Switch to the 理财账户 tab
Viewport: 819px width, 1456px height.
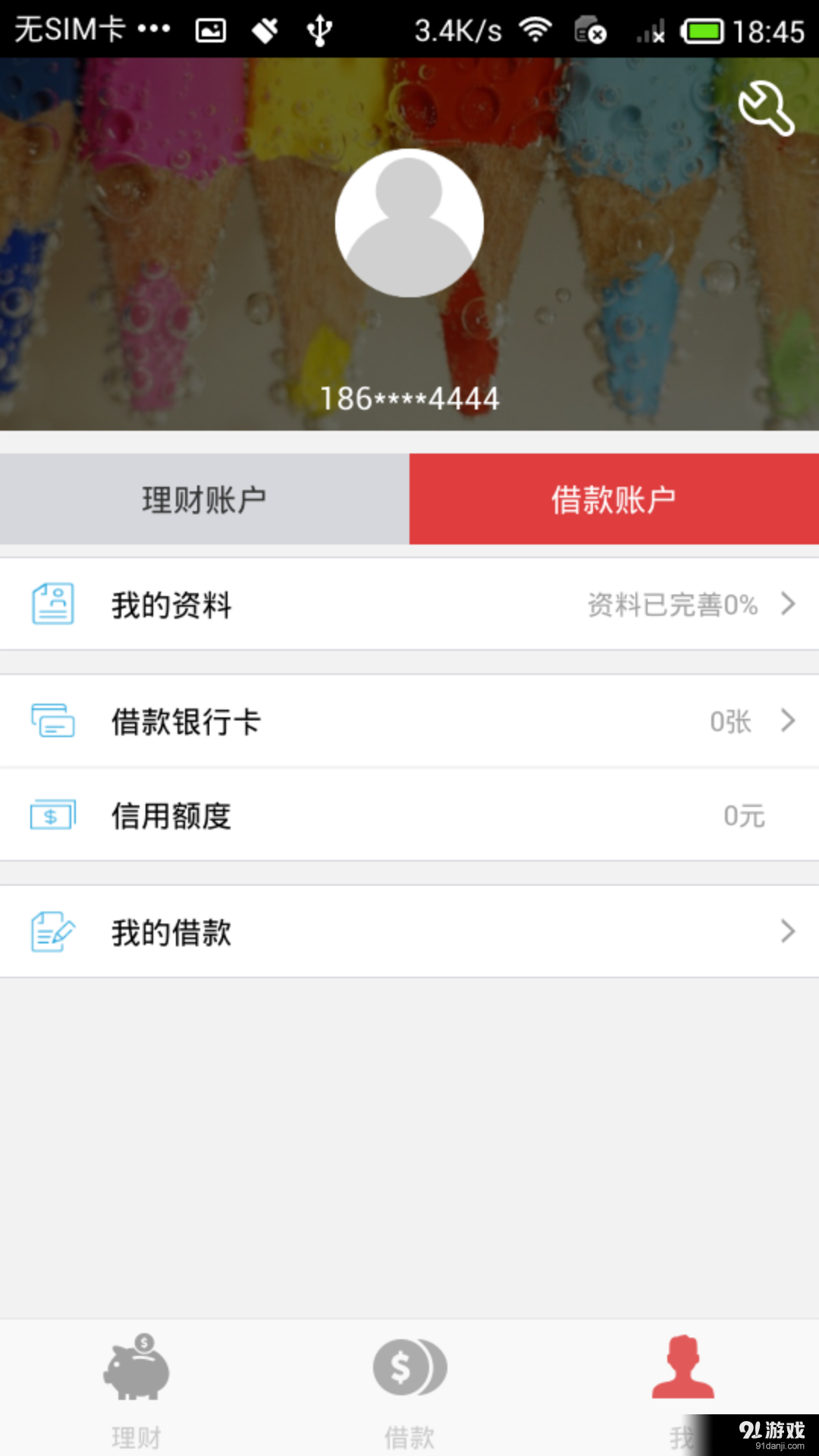pyautogui.click(x=204, y=498)
